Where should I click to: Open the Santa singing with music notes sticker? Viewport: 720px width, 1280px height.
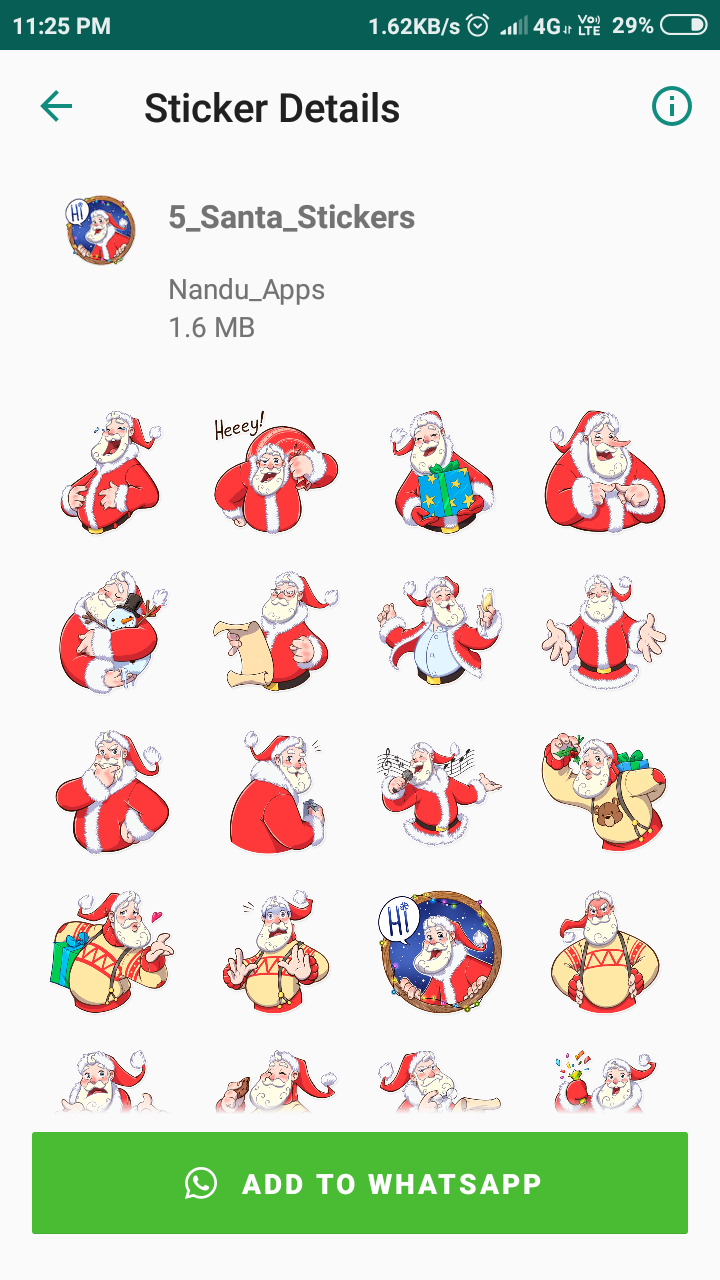point(440,790)
